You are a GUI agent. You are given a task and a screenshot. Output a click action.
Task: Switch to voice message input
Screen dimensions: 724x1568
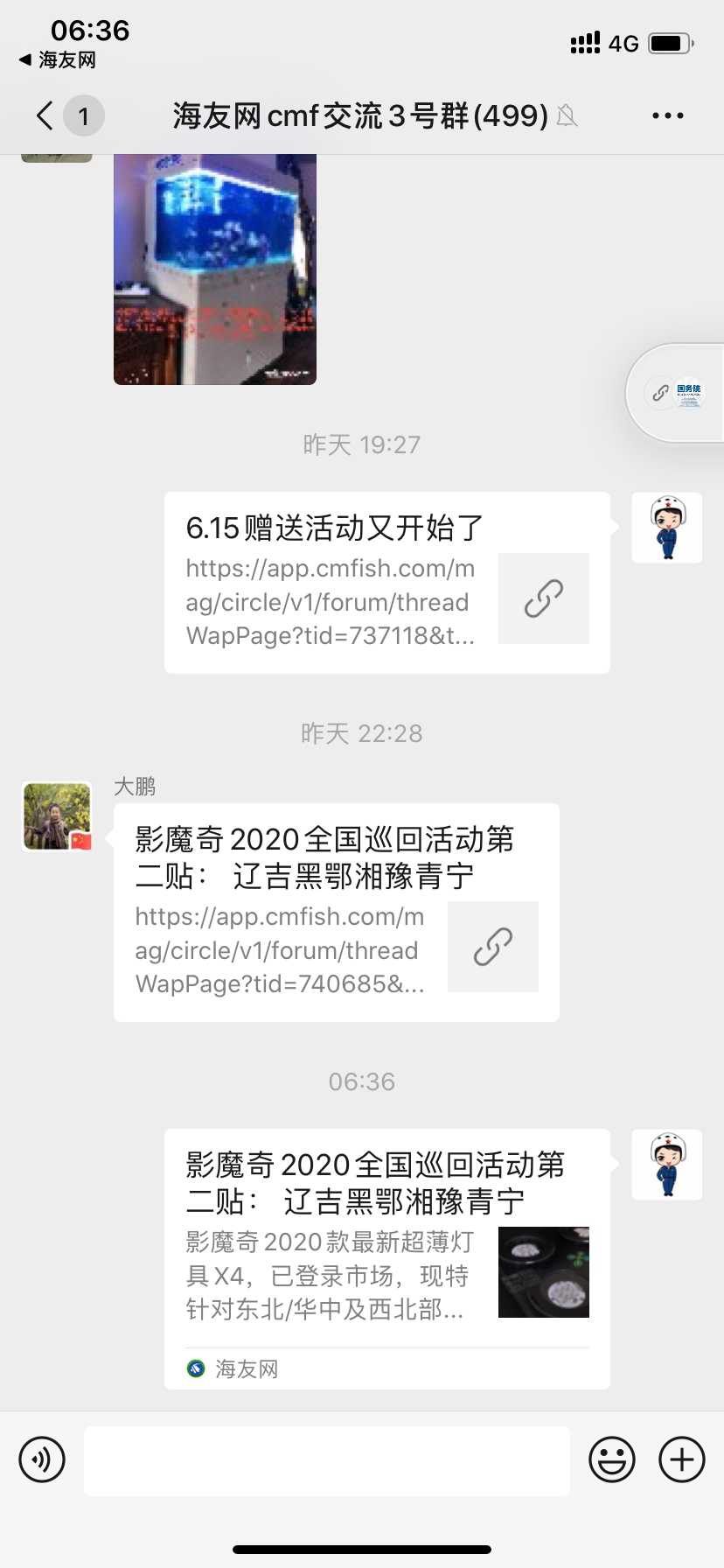tap(42, 1459)
